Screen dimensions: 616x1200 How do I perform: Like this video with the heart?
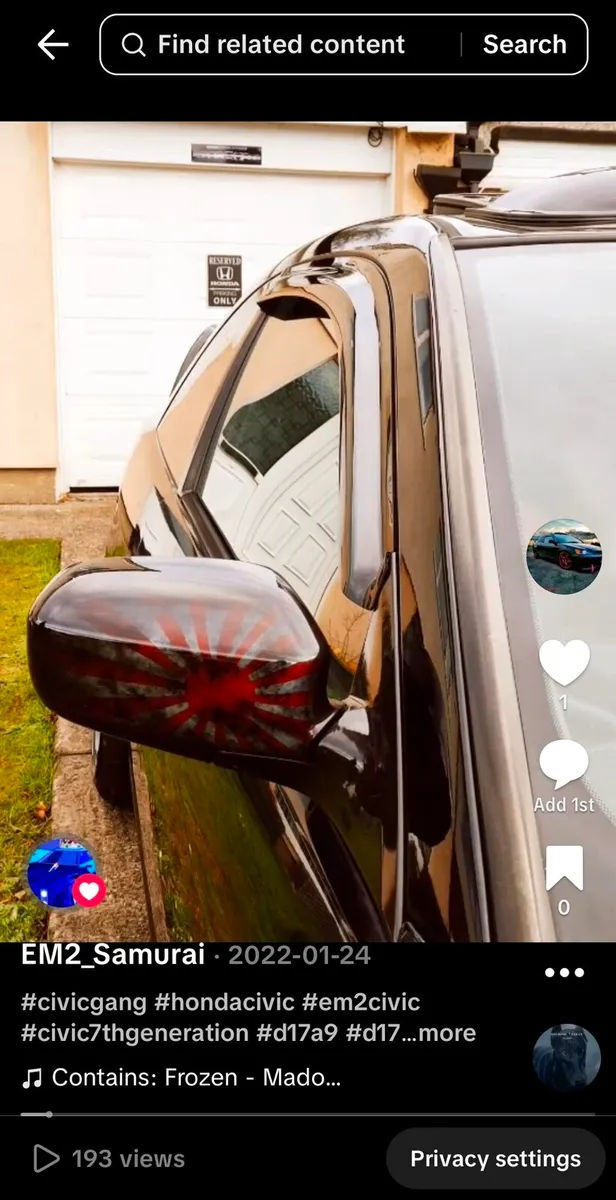click(564, 663)
